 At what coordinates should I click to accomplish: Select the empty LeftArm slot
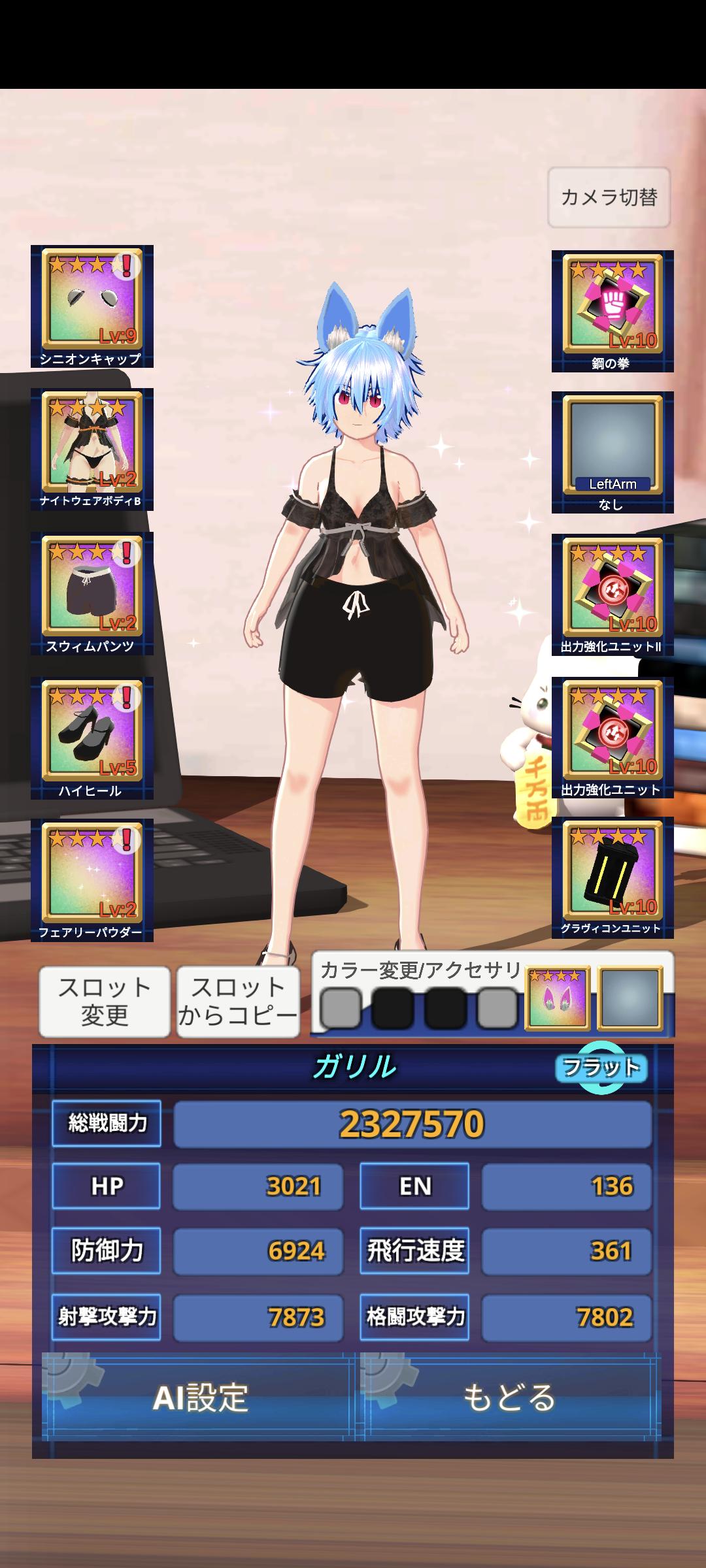click(613, 451)
